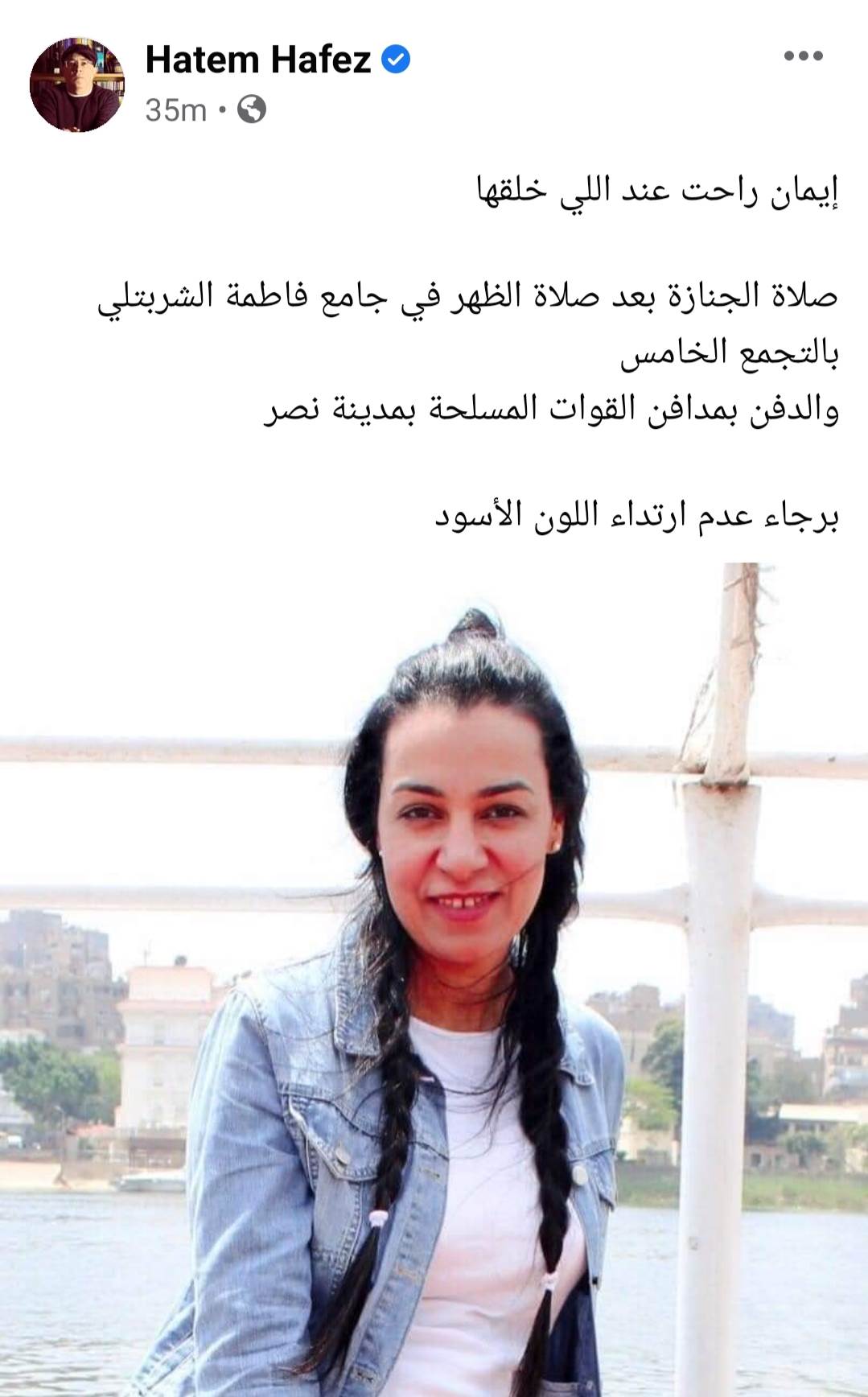The width and height of the screenshot is (868, 1397).
Task: Open Hatem Hafez's profile picture
Action: tap(77, 84)
